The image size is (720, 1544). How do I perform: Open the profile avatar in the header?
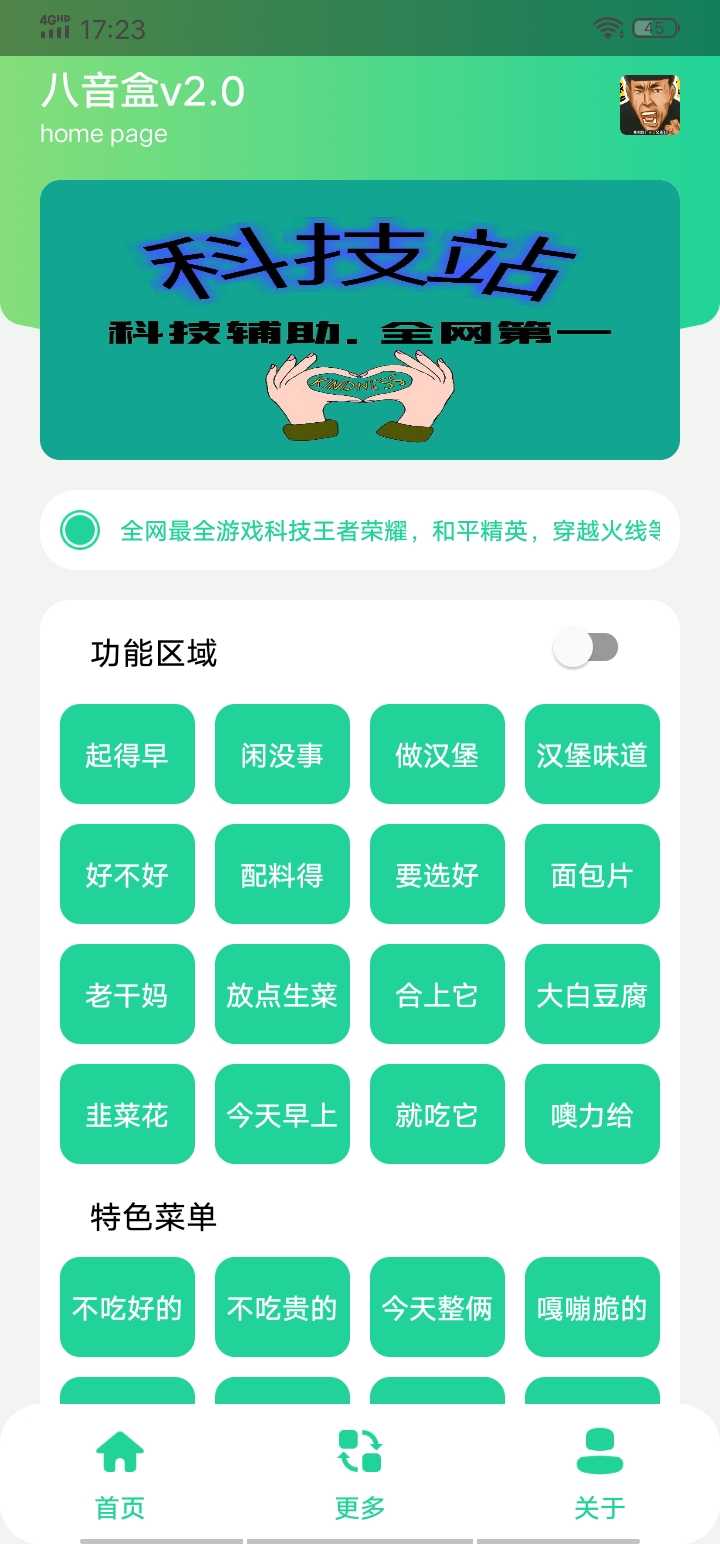649,105
